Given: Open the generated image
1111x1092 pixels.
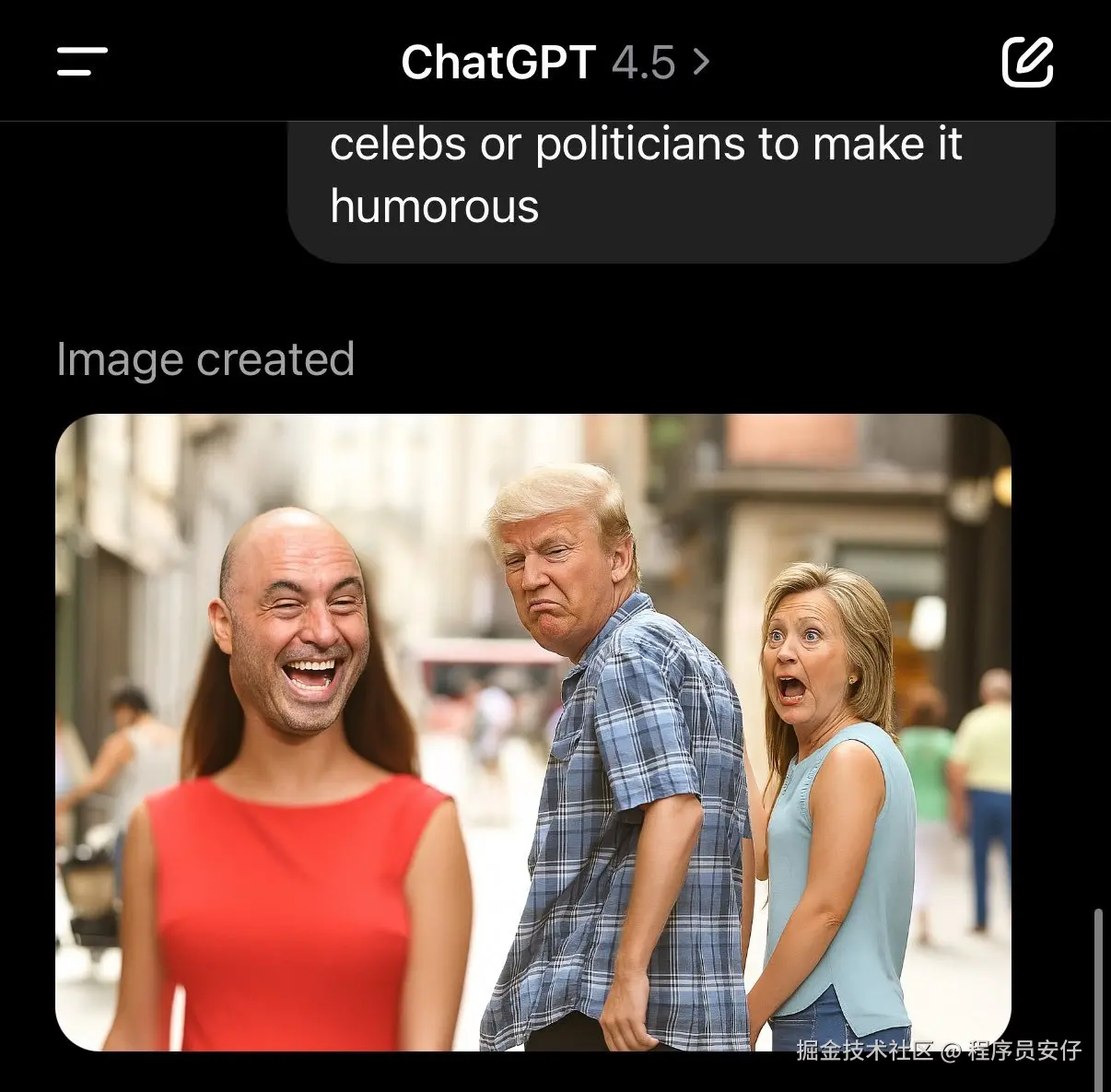Looking at the screenshot, I should 533,732.
